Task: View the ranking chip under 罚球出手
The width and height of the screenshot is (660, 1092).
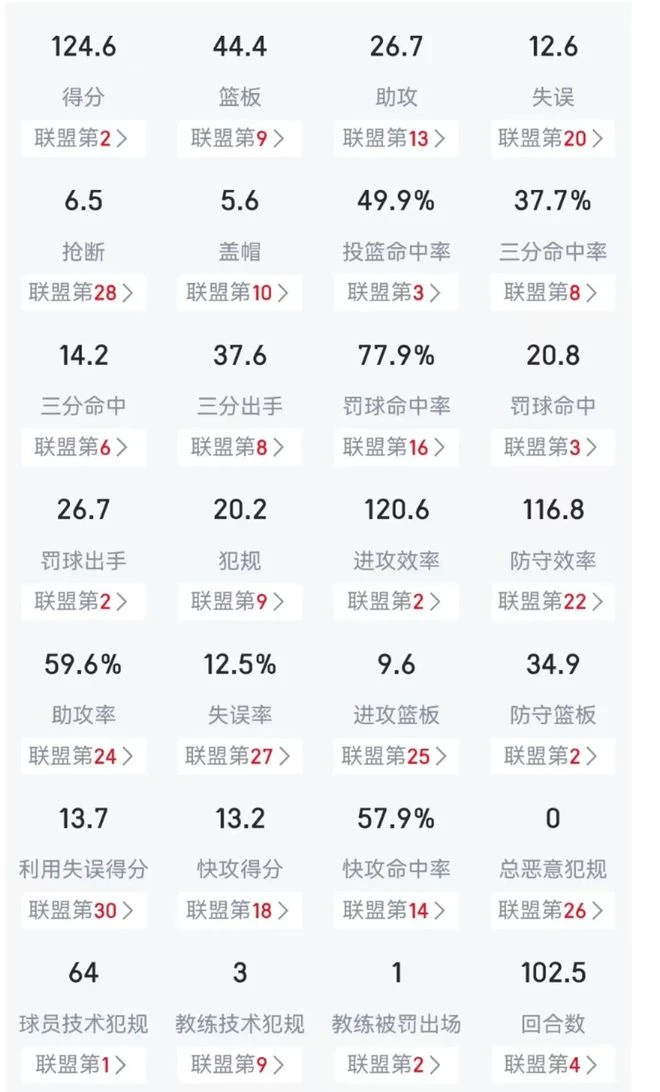Action: point(83,602)
